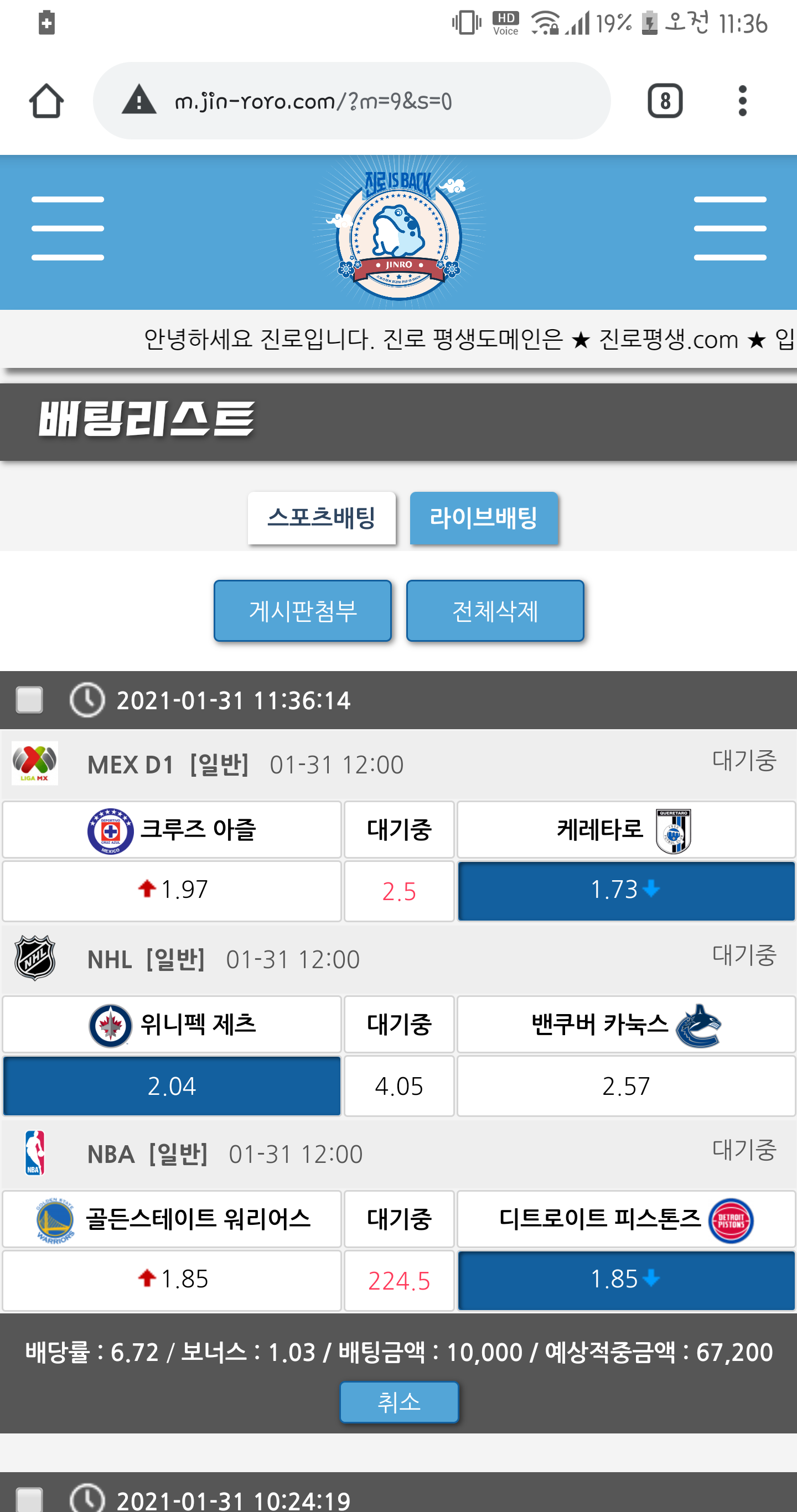Open the left hamburger menu
797x1512 pixels.
68,228
